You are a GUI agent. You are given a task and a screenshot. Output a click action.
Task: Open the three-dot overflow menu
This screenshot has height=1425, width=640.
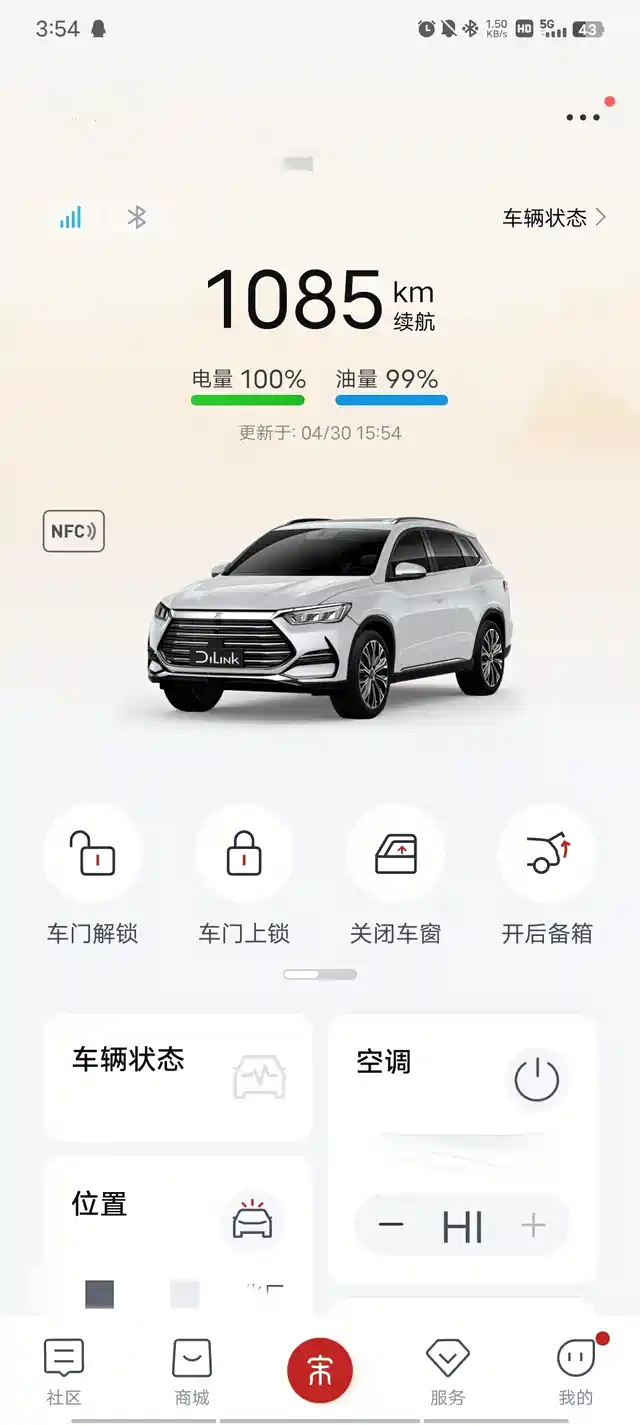pos(583,118)
